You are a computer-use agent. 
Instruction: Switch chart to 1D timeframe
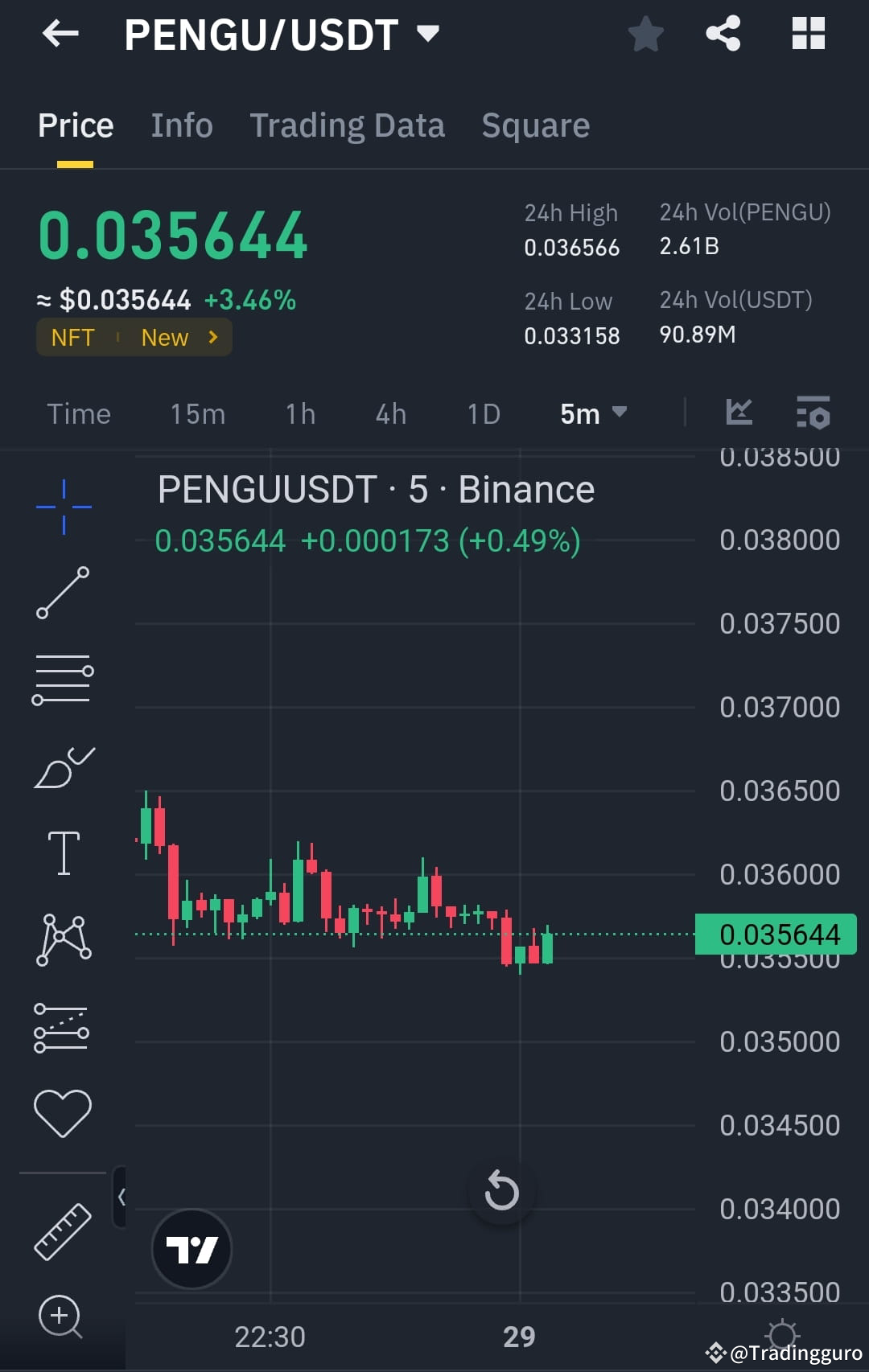(483, 413)
